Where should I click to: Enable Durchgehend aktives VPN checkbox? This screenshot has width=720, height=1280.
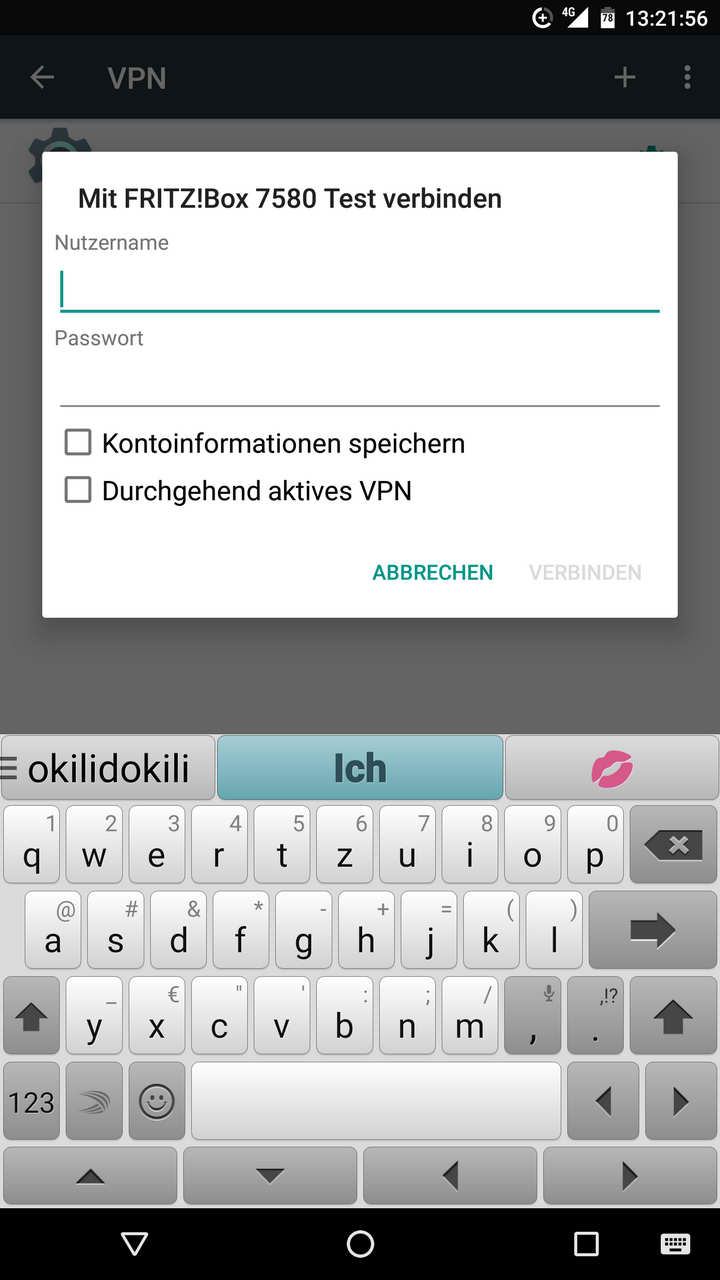[78, 490]
